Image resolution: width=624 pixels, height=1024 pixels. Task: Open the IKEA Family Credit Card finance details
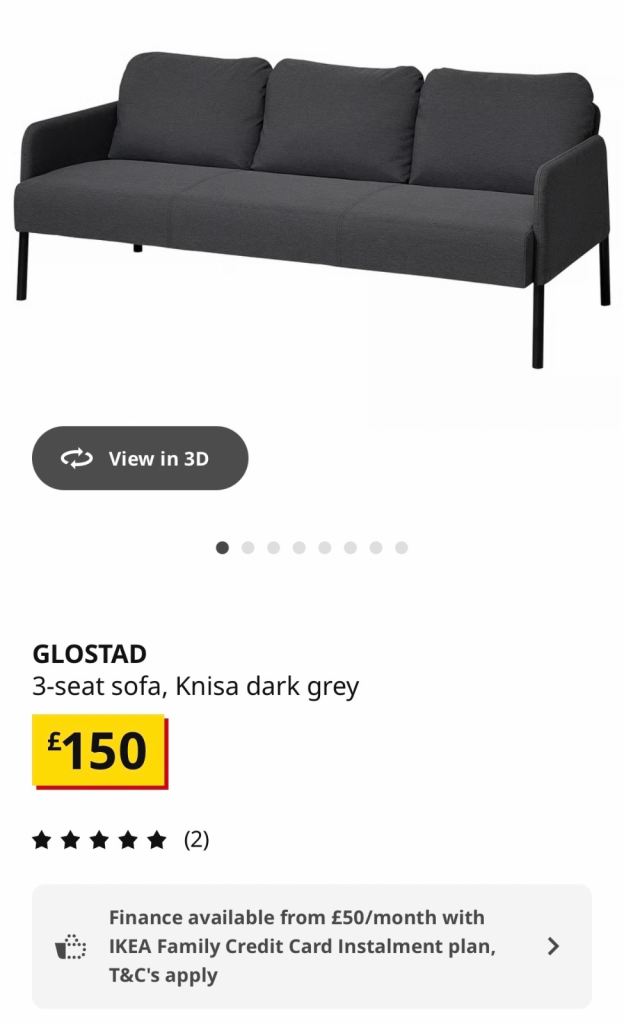click(312, 946)
